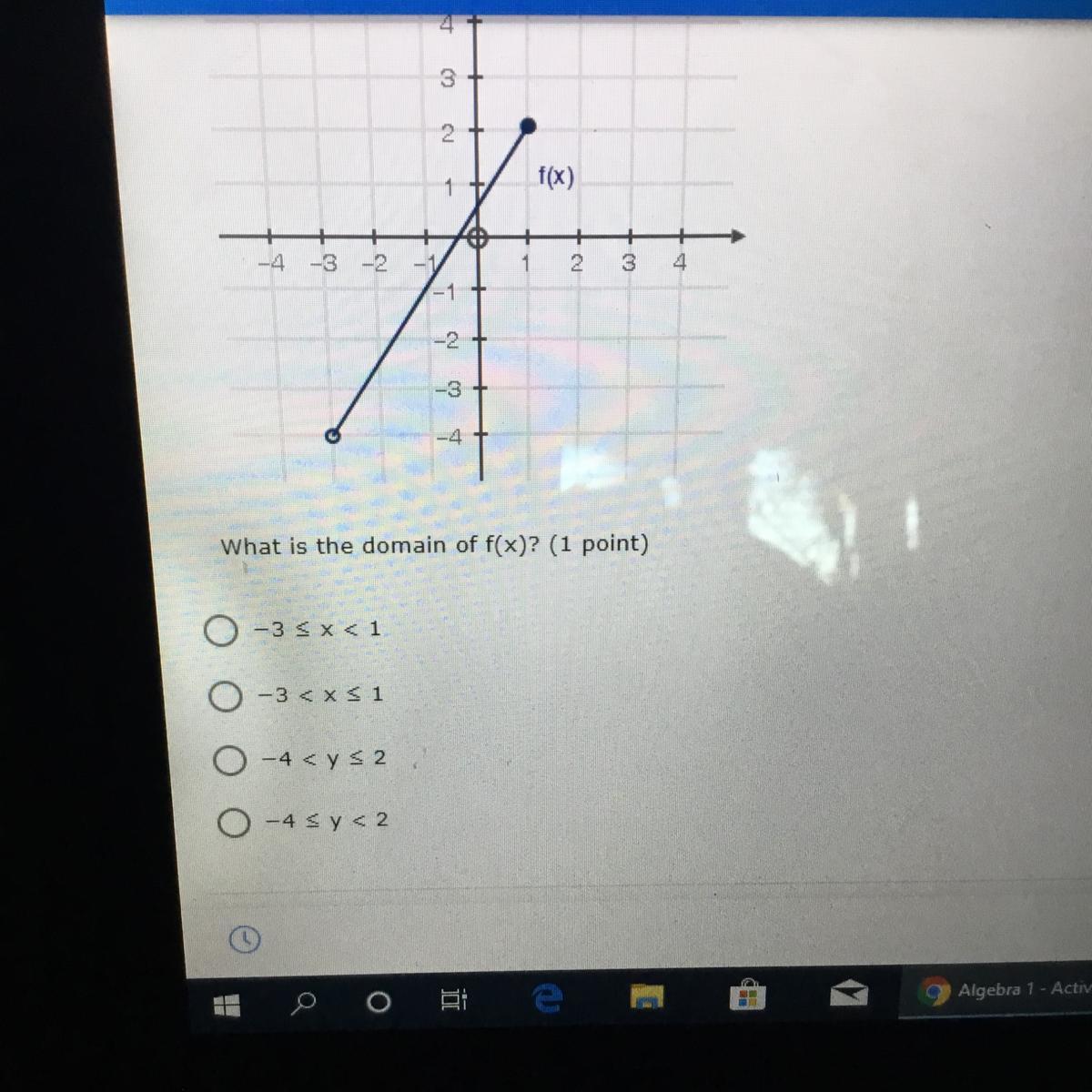Screen dimensions: 1092x1092
Task: Pick the answer −4 < y ≤ 2
Action: click(228, 760)
